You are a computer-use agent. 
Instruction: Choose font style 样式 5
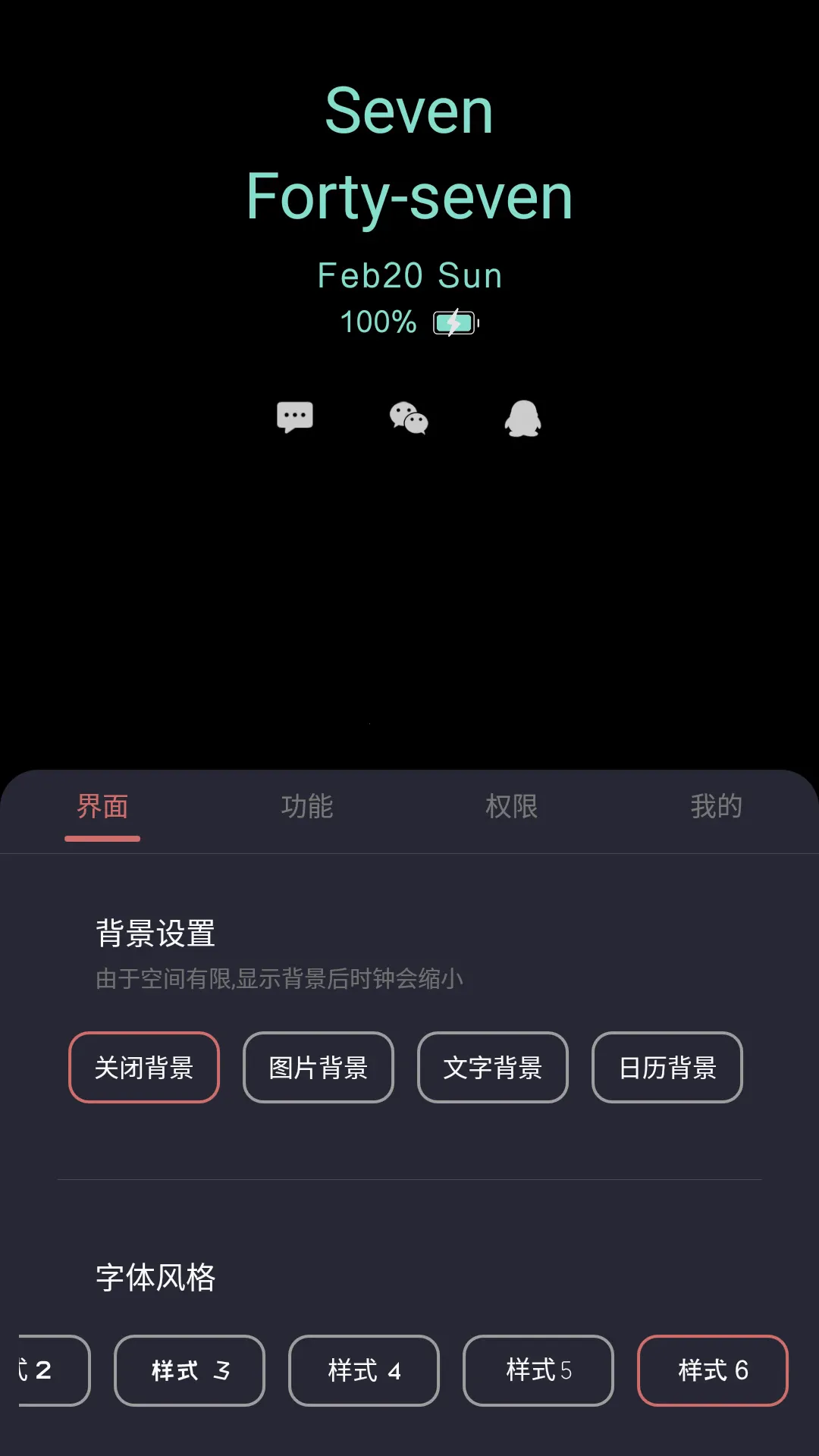click(x=538, y=1370)
